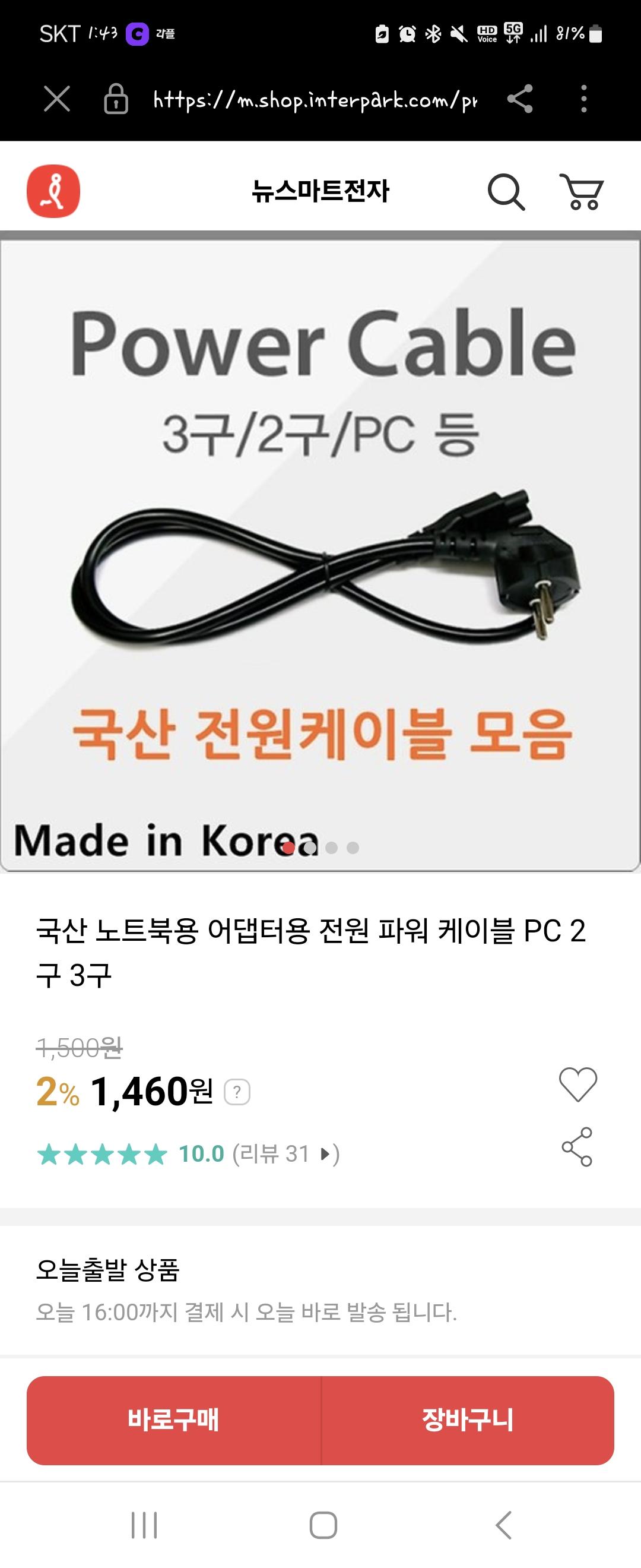Screen dimensions: 641x1568
Task: View the 31 reviews
Action: click(x=286, y=1154)
